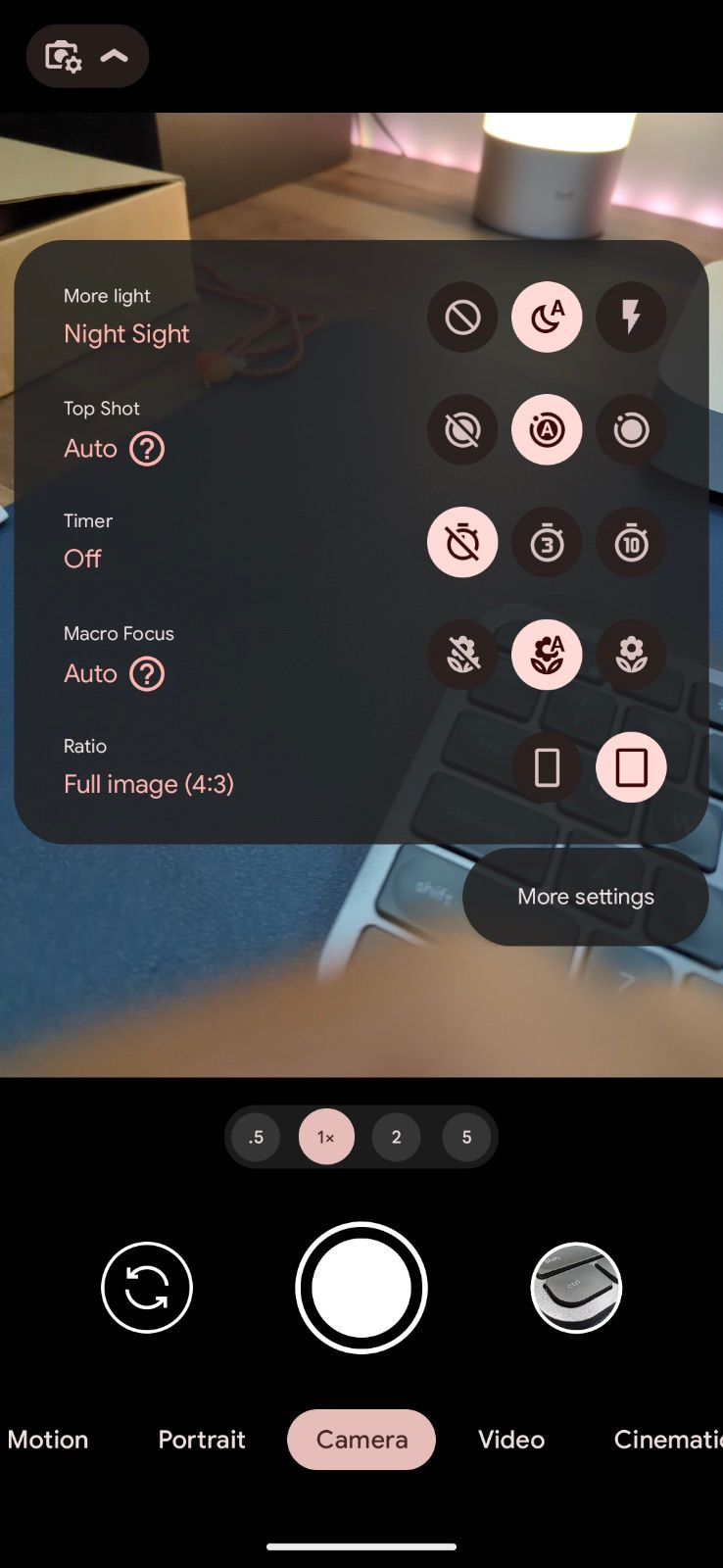Take a photo with the shutter button
Viewport: 723px width, 1568px height.
pyautogui.click(x=361, y=1288)
